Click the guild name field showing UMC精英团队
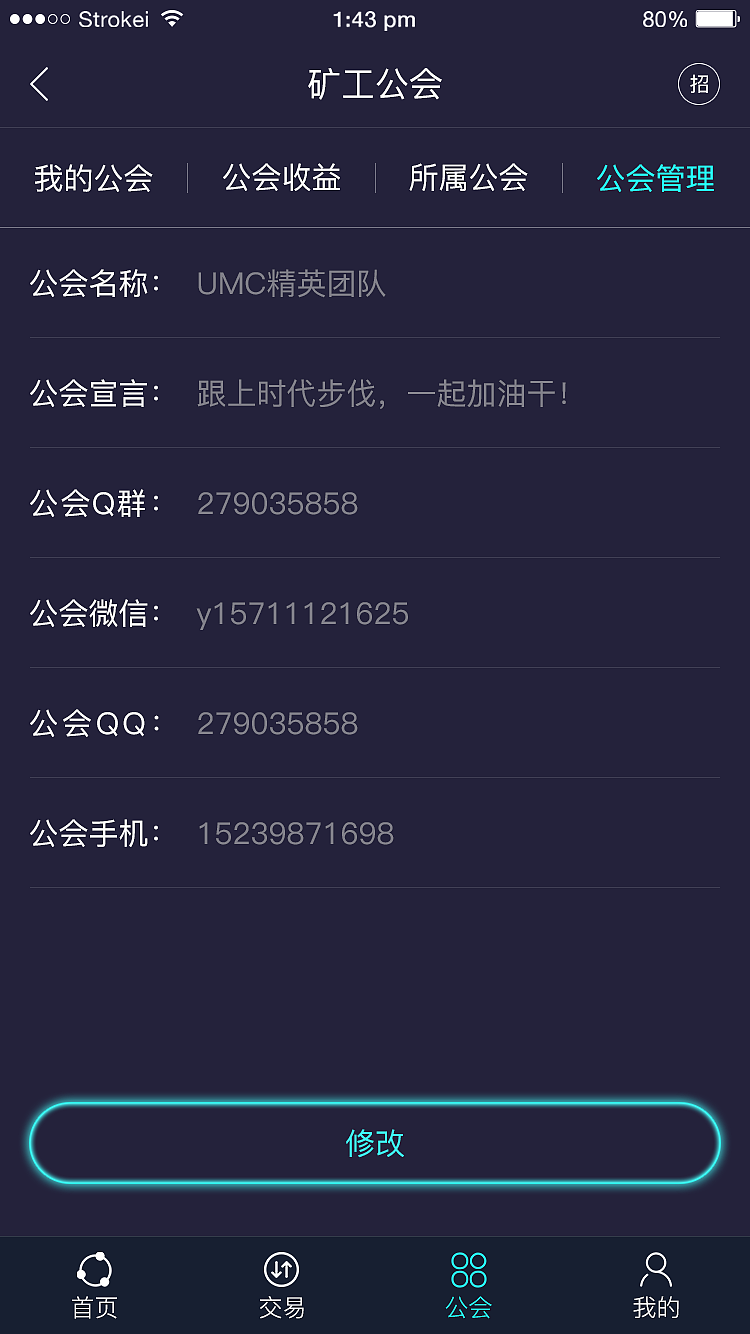The height and width of the screenshot is (1334, 750). tap(290, 283)
